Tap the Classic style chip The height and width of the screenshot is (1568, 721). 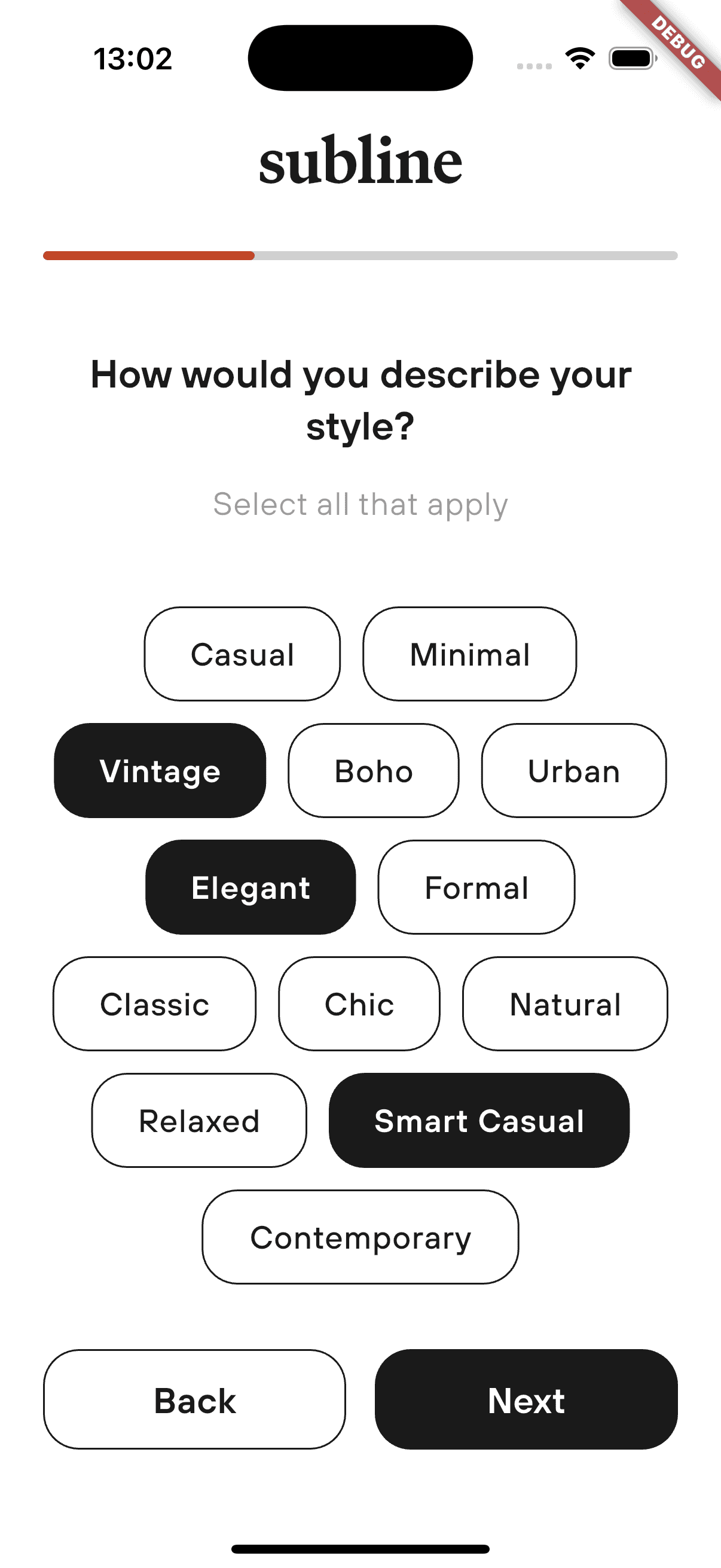[155, 1003]
